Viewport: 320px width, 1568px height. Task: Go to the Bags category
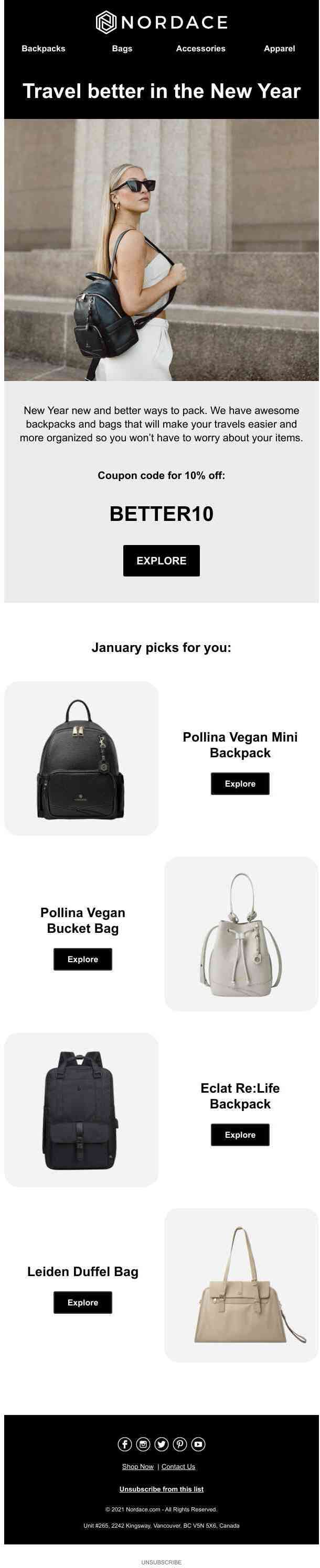(x=122, y=49)
